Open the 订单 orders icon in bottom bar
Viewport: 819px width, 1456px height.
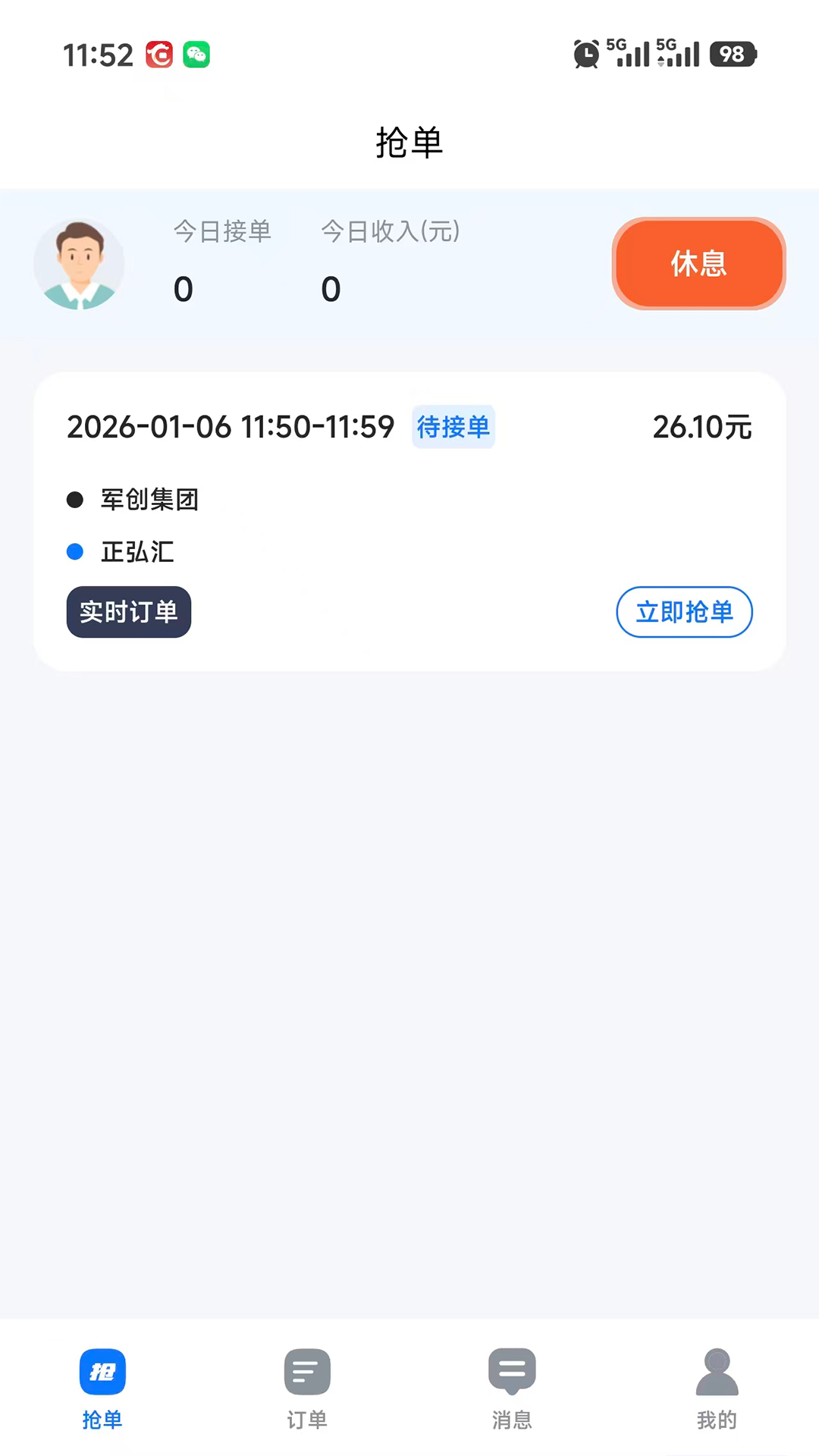pos(307,1371)
